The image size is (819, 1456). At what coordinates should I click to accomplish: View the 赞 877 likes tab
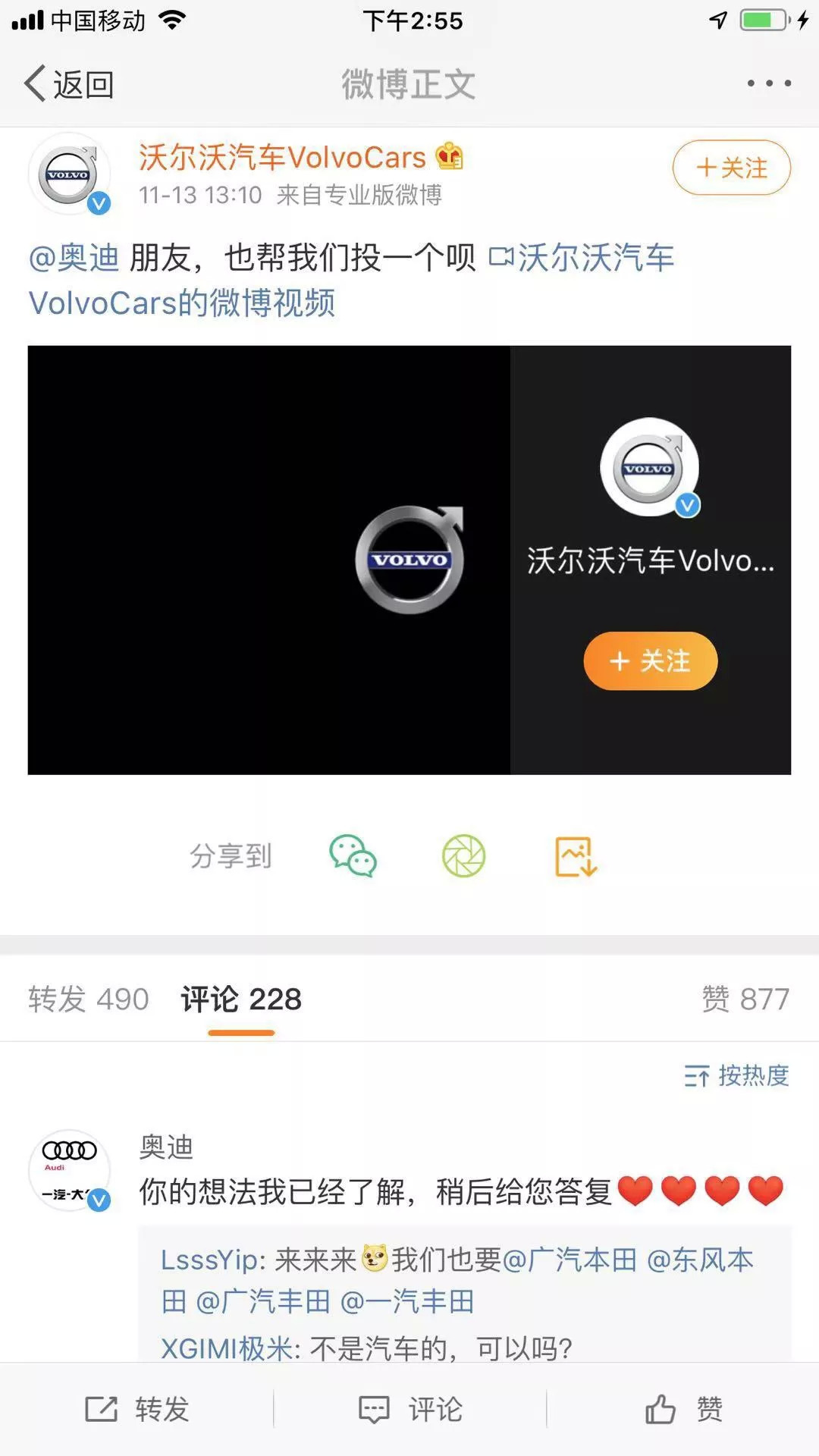point(745,999)
